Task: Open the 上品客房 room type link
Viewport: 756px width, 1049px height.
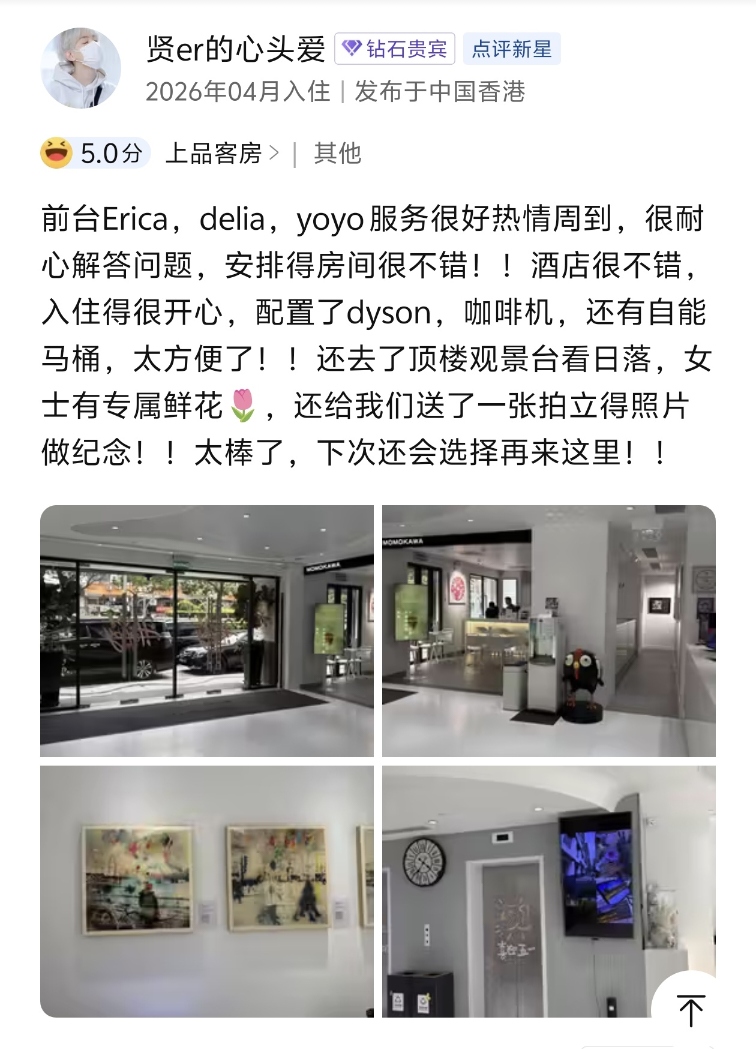Action: click(220, 153)
